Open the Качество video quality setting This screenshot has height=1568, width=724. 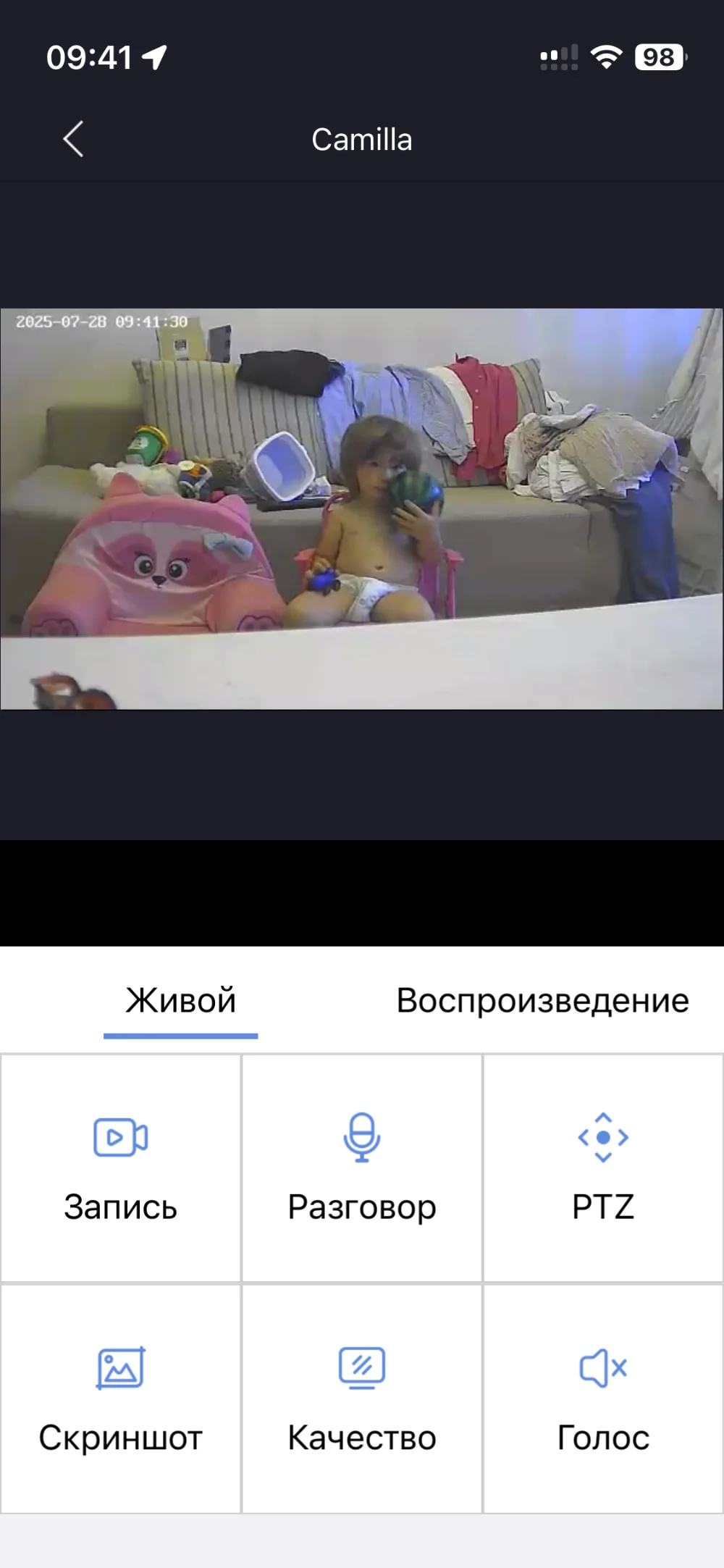[x=362, y=1399]
